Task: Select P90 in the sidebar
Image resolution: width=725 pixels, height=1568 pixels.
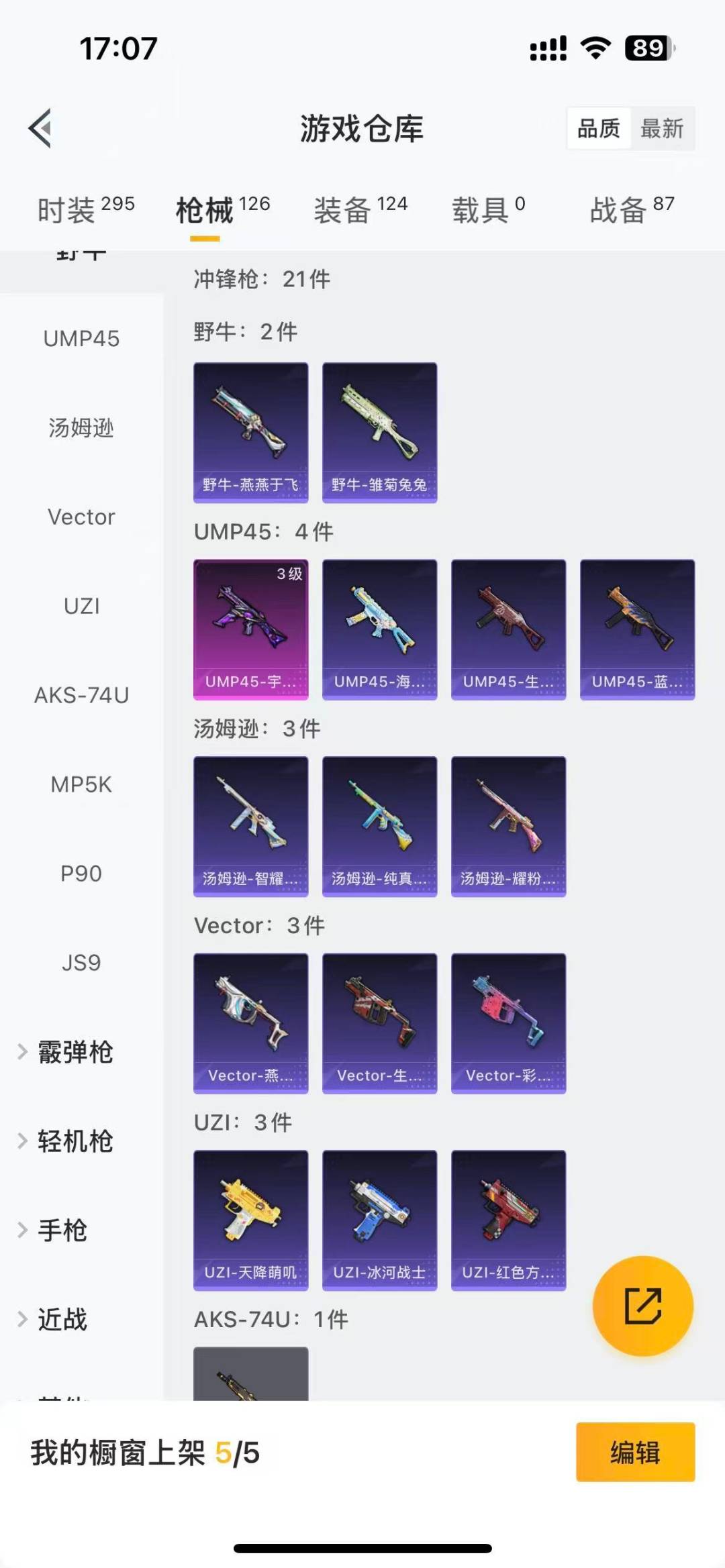Action: pos(81,873)
